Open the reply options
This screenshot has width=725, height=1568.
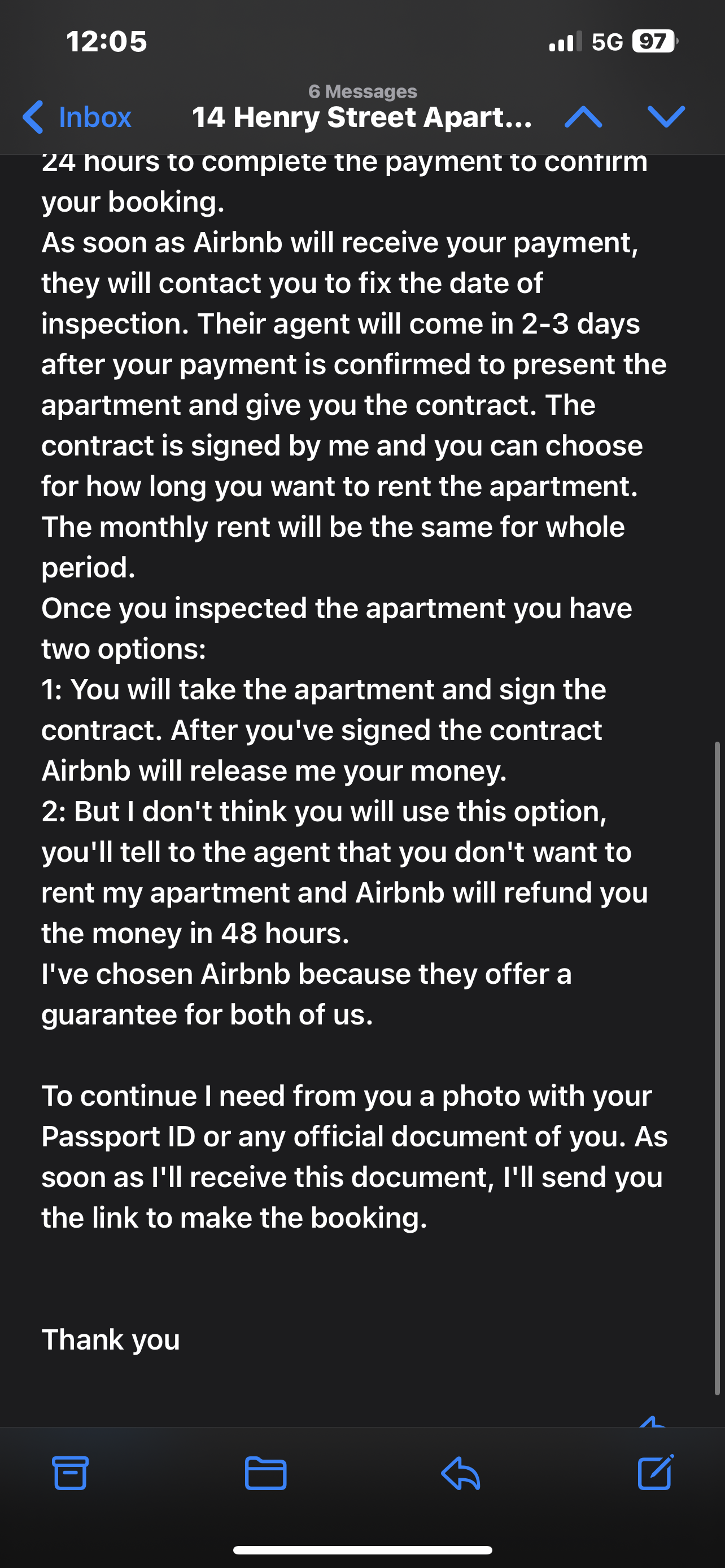tap(461, 1473)
